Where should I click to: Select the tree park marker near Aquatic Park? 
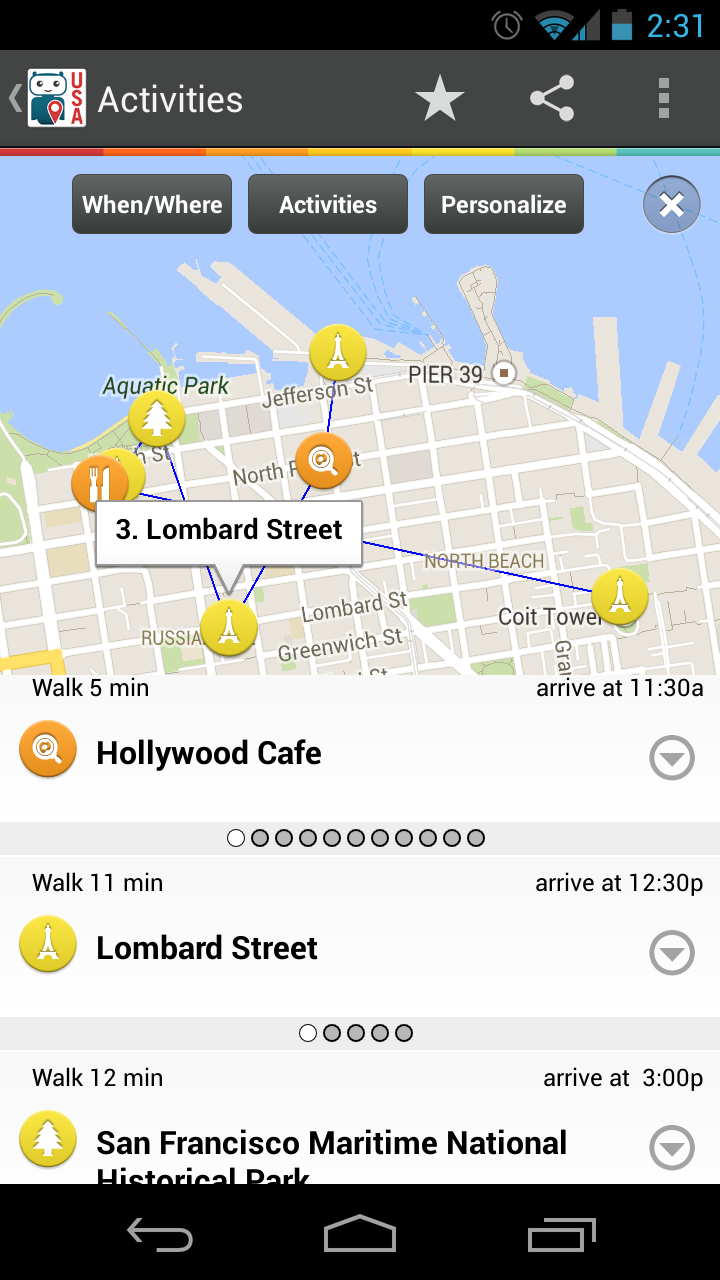(x=156, y=417)
